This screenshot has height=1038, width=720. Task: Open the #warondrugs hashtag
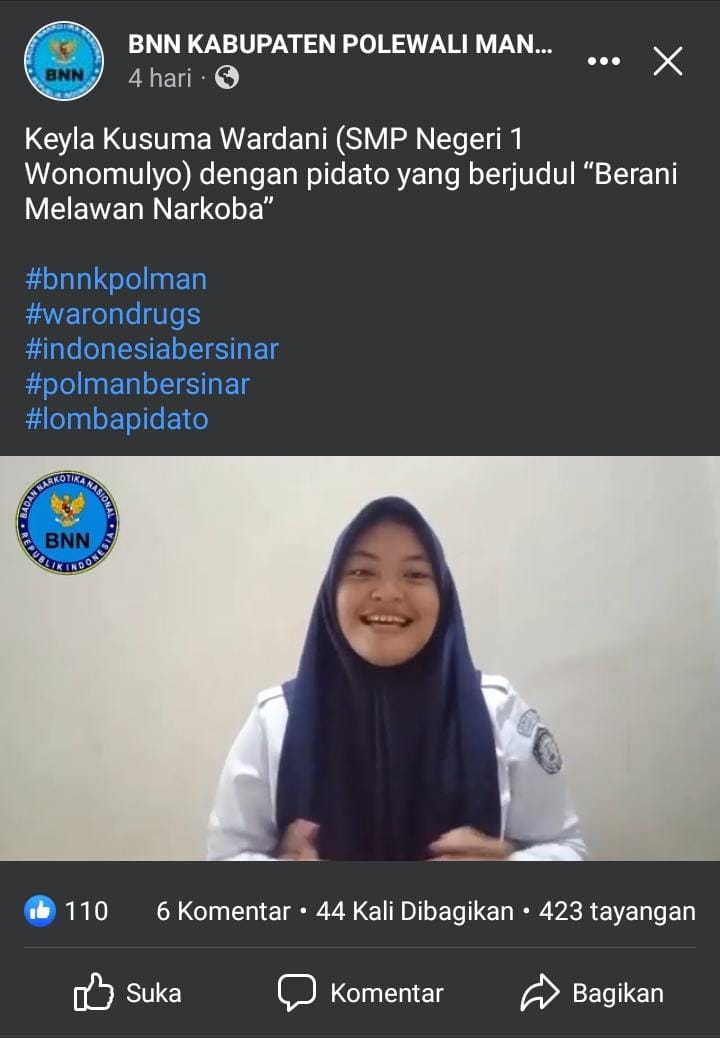(112, 314)
